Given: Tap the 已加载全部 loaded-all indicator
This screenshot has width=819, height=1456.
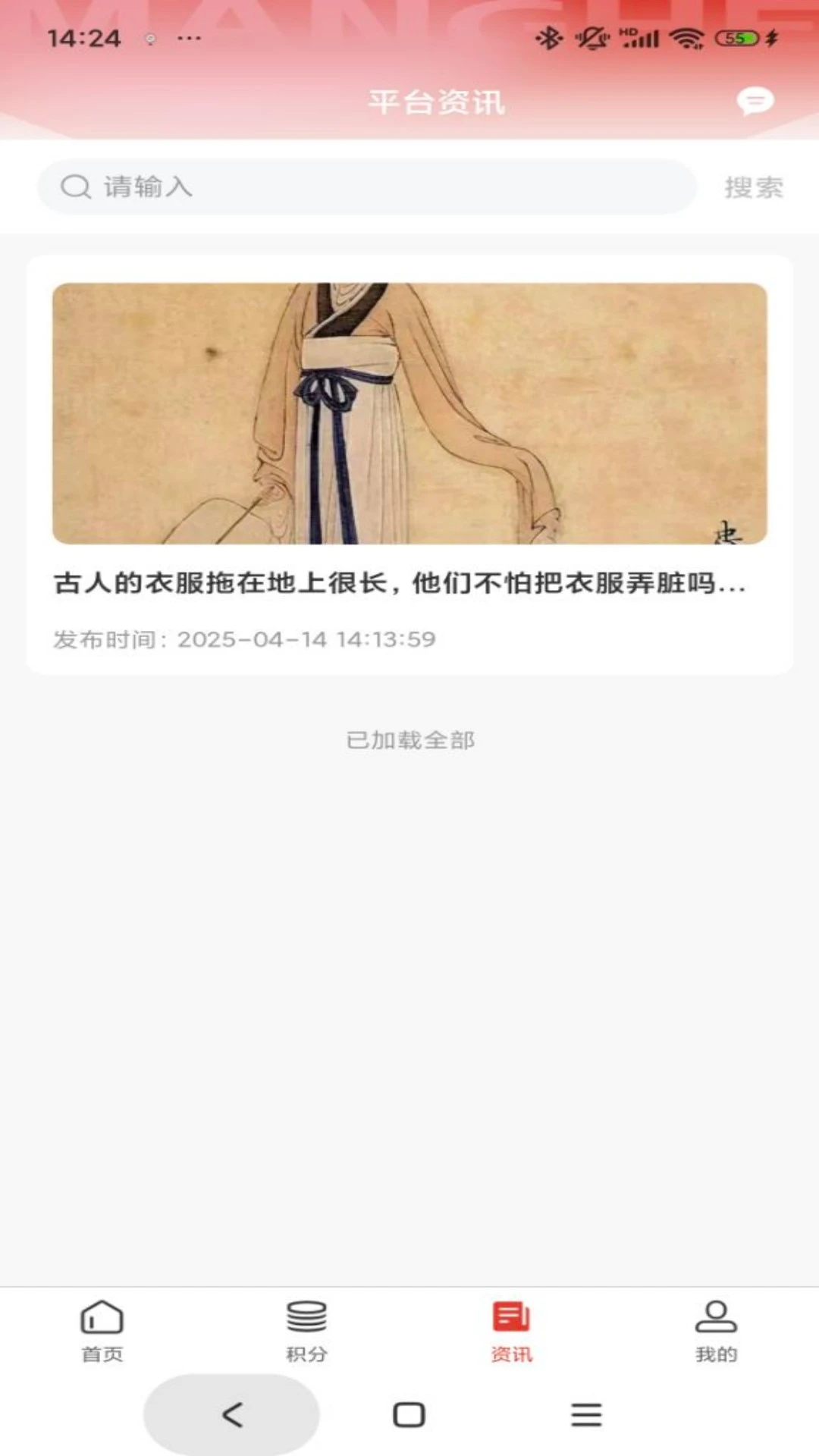Looking at the screenshot, I should pos(409,739).
